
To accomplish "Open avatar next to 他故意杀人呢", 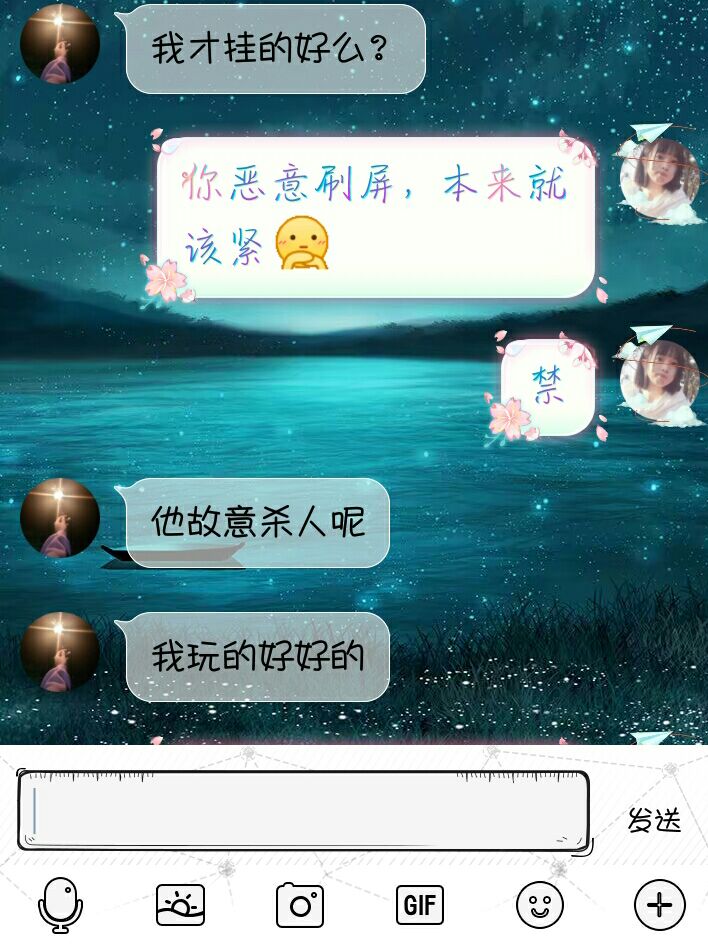I will click(60, 518).
